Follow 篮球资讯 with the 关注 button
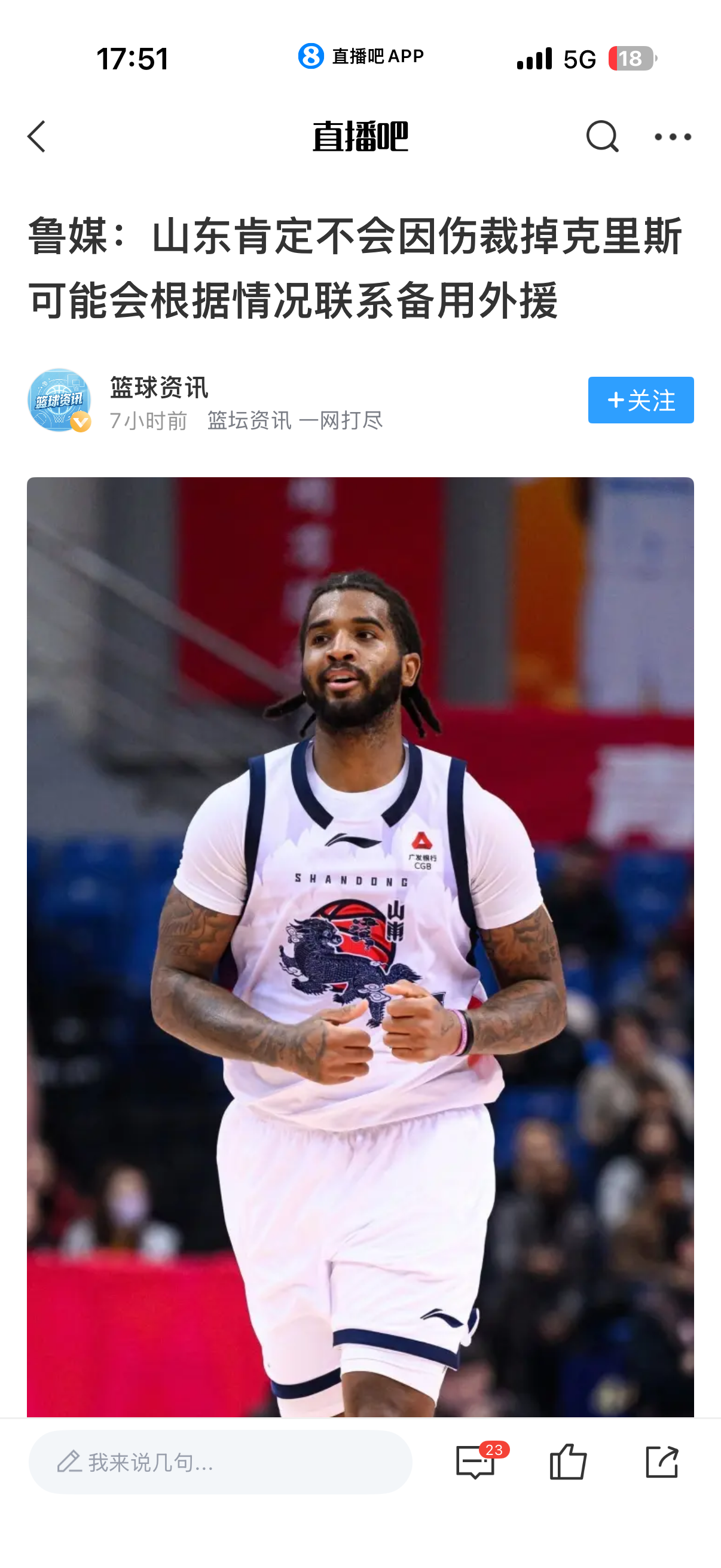 640,400
